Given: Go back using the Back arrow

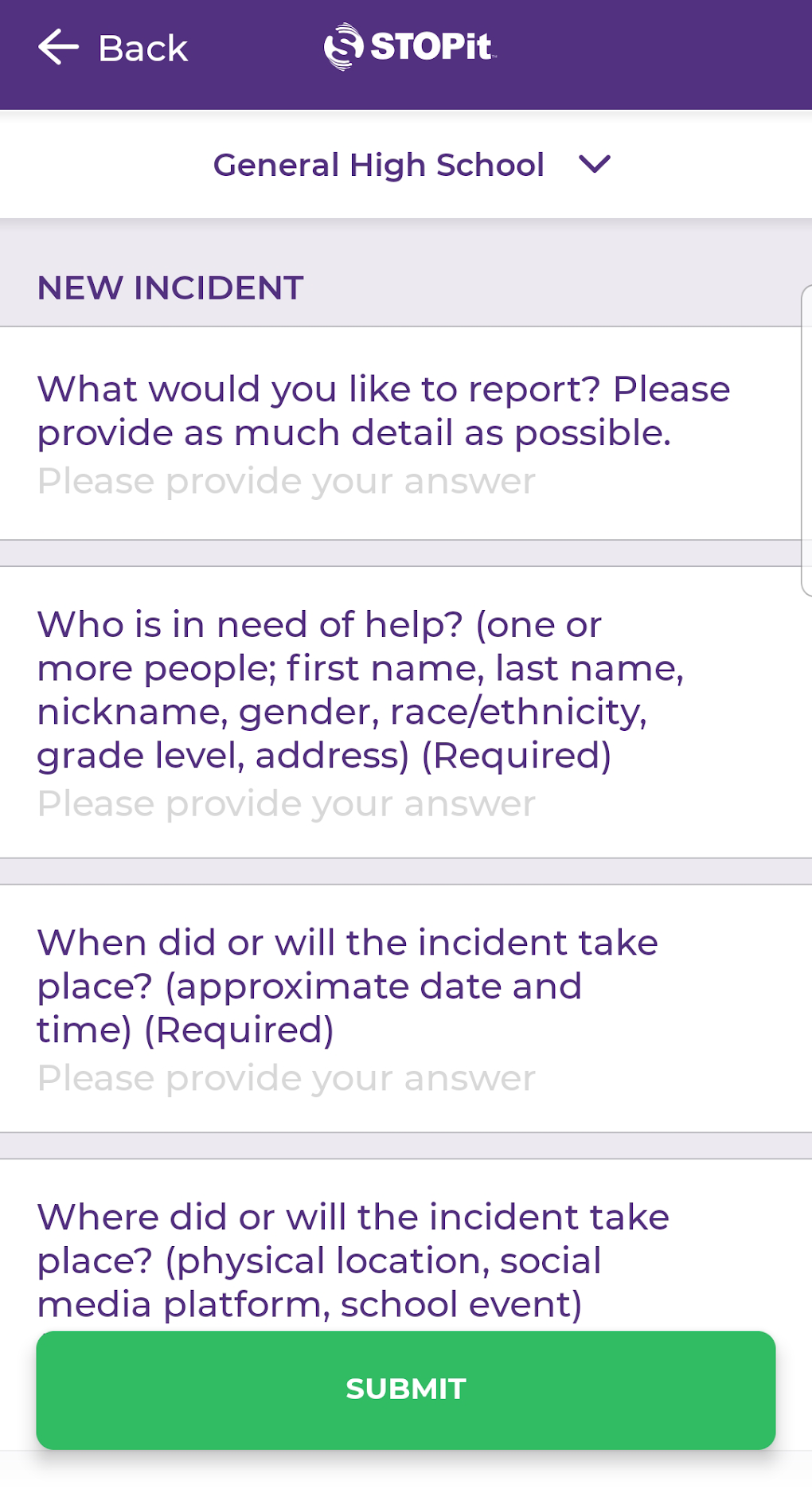Looking at the screenshot, I should tap(59, 48).
